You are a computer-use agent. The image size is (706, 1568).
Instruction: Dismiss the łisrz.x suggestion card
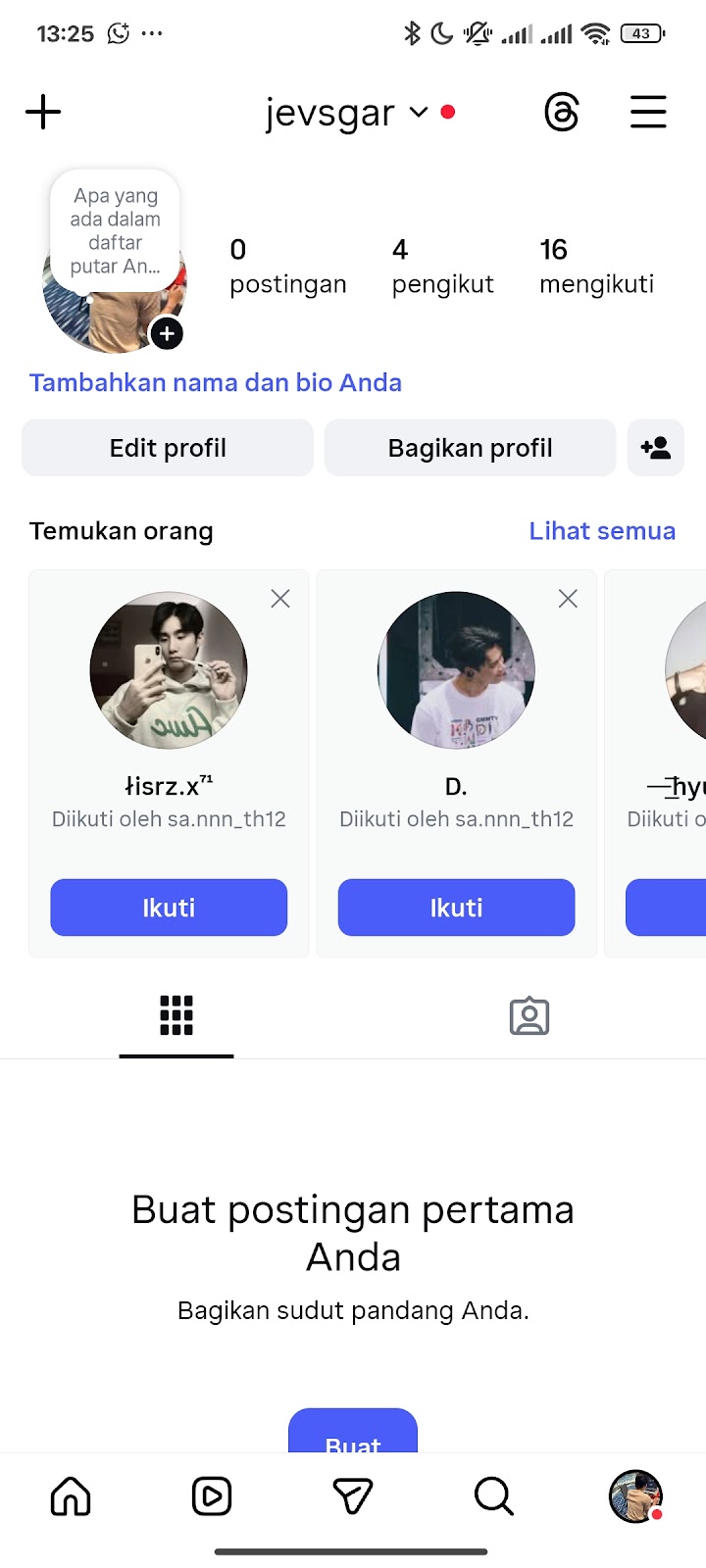[280, 599]
